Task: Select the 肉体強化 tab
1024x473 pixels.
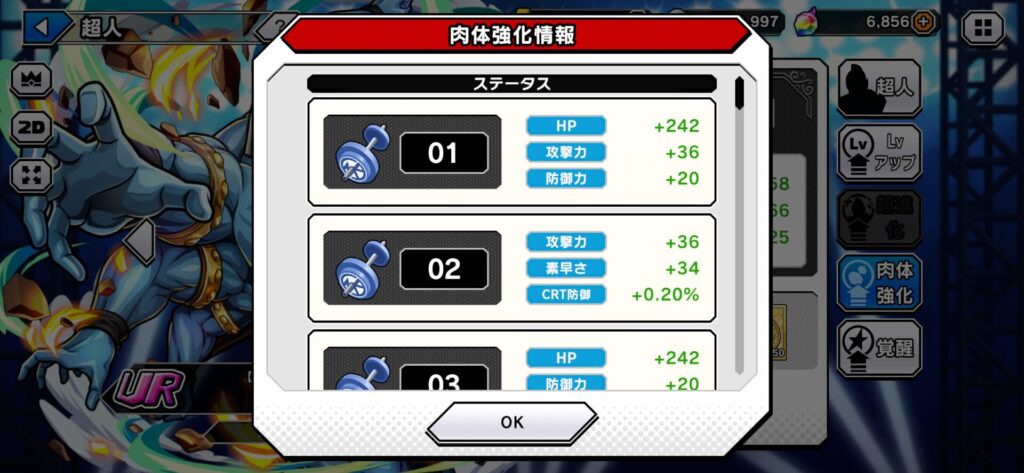Action: coord(878,283)
